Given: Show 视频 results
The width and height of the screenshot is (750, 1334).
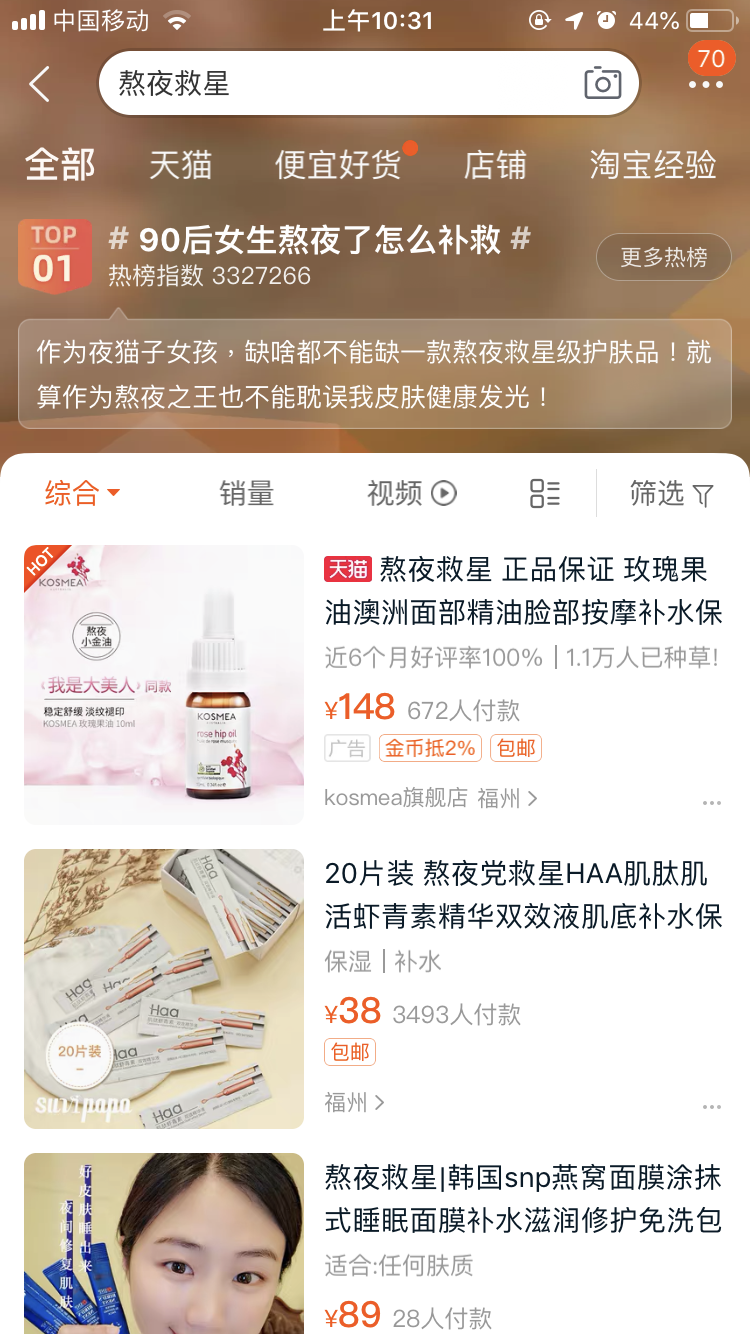Looking at the screenshot, I should point(411,493).
